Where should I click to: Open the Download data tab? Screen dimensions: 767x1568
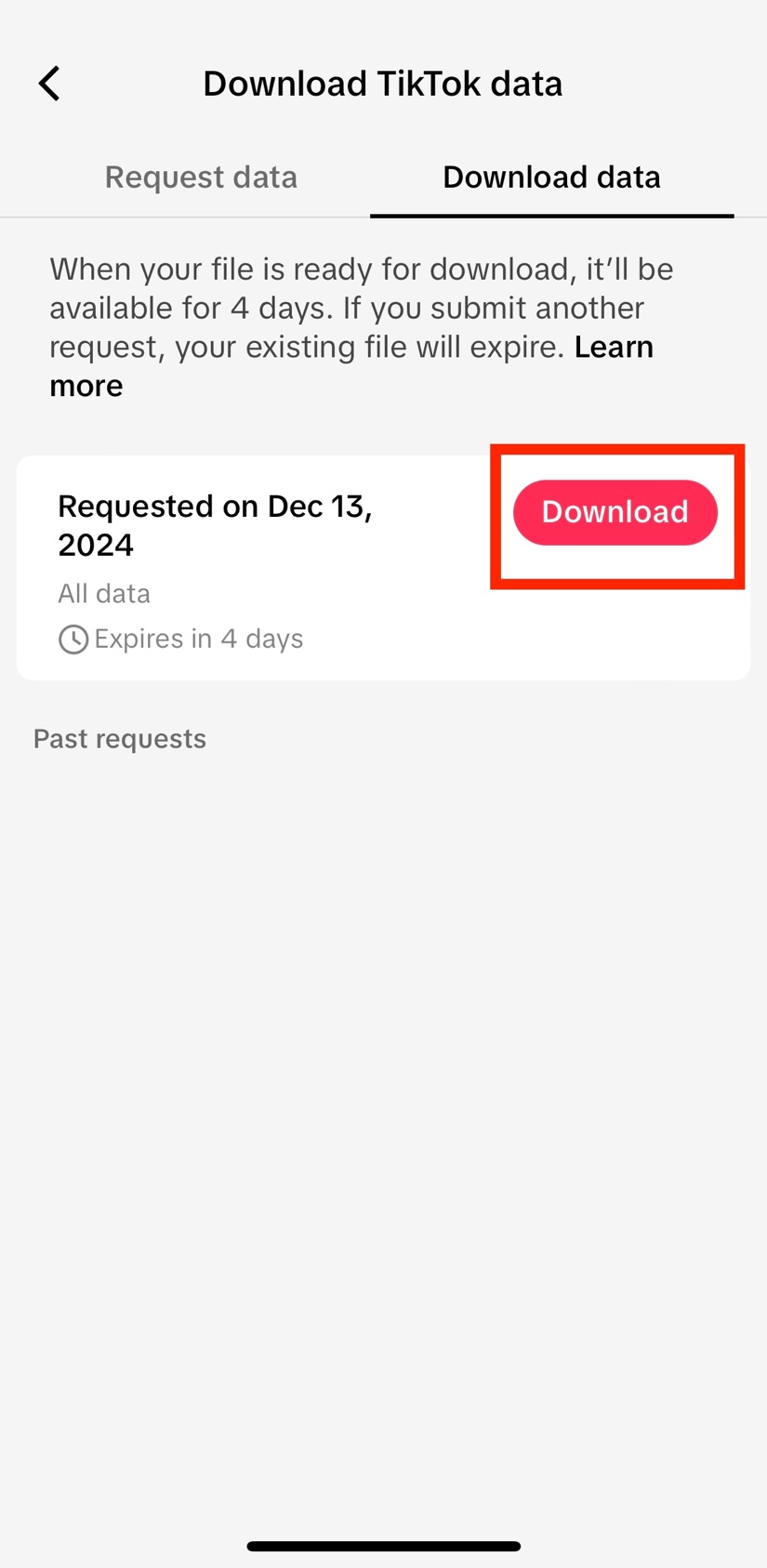pyautogui.click(x=551, y=177)
